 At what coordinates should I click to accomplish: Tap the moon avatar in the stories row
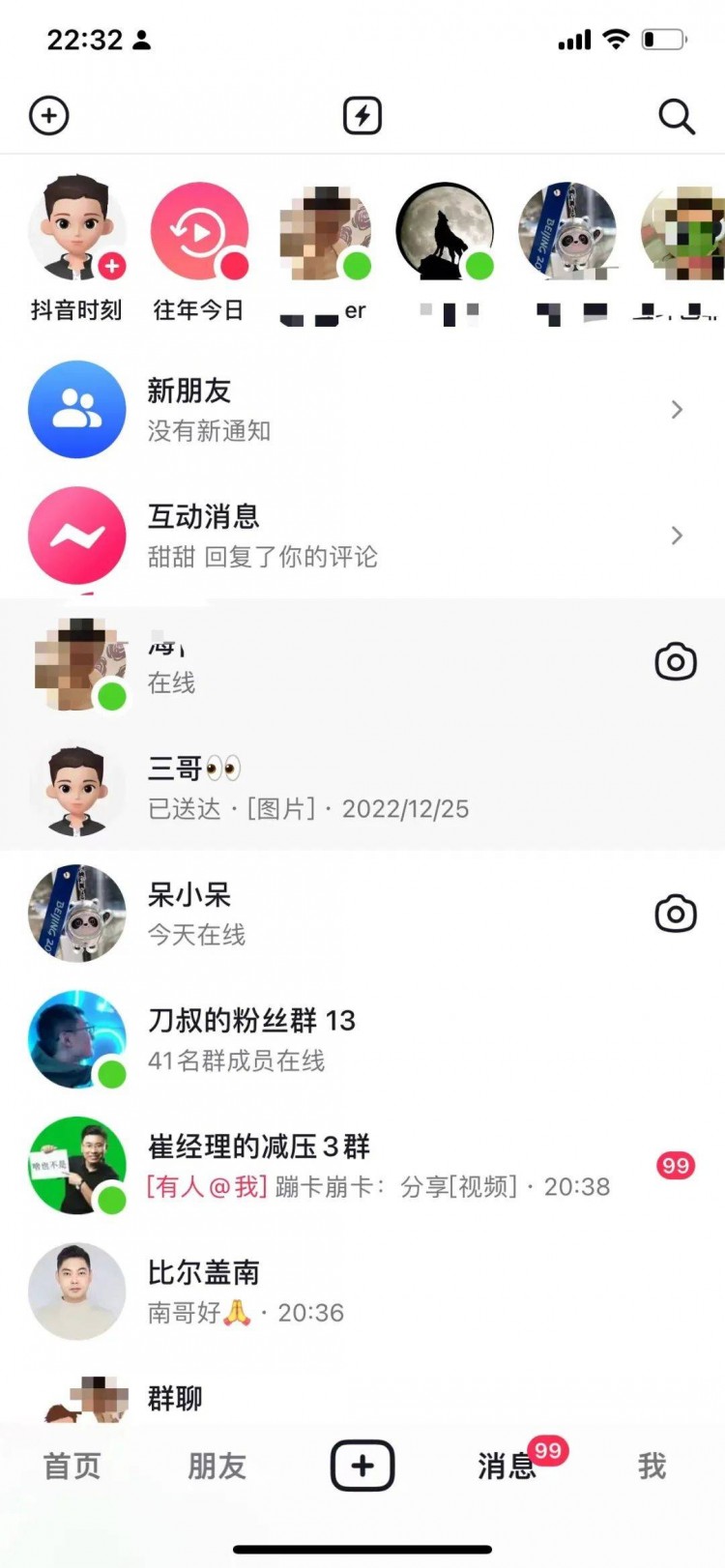(x=445, y=230)
